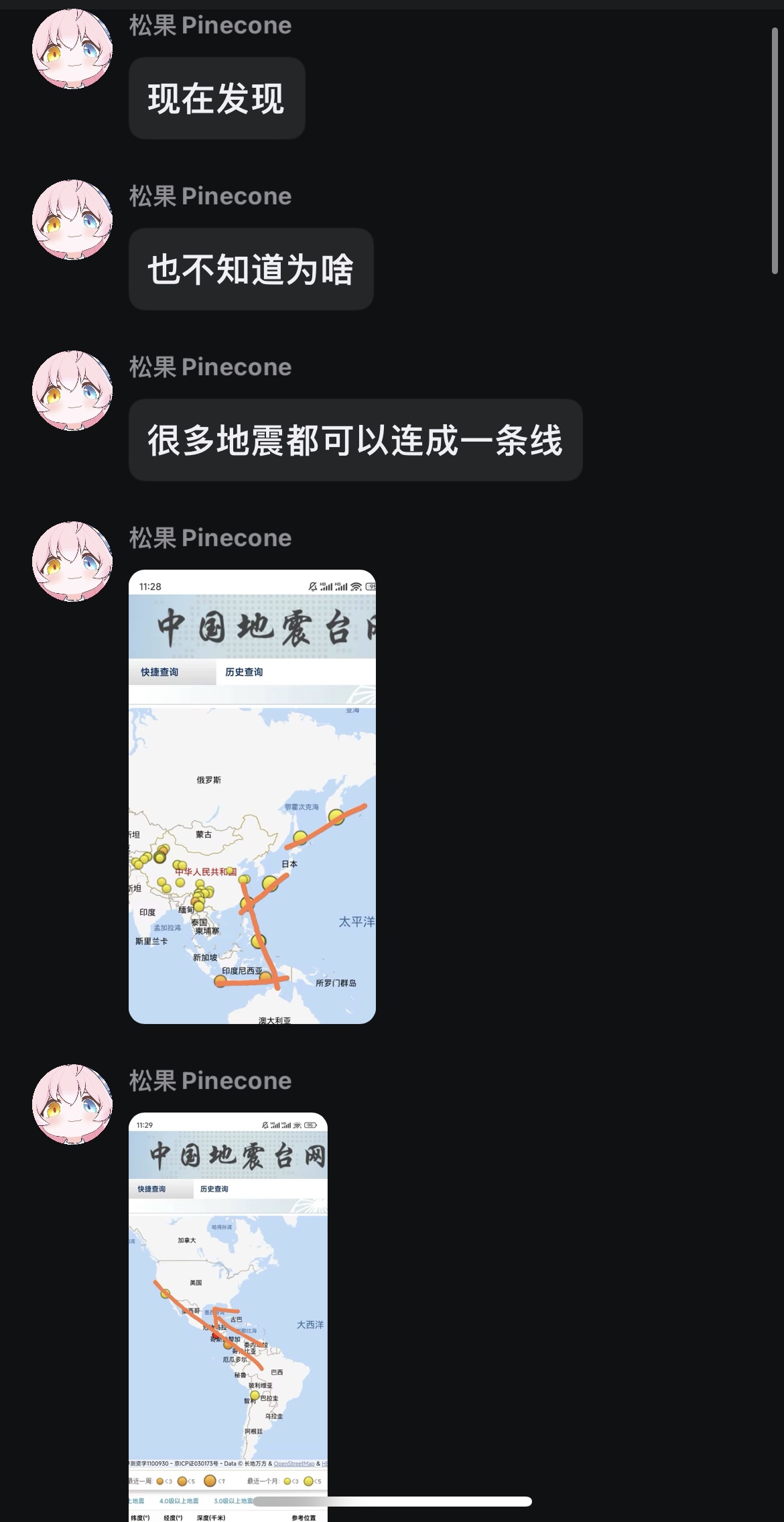Open the shared Americas earthquake map image
The width and height of the screenshot is (784, 1522).
[x=228, y=1314]
